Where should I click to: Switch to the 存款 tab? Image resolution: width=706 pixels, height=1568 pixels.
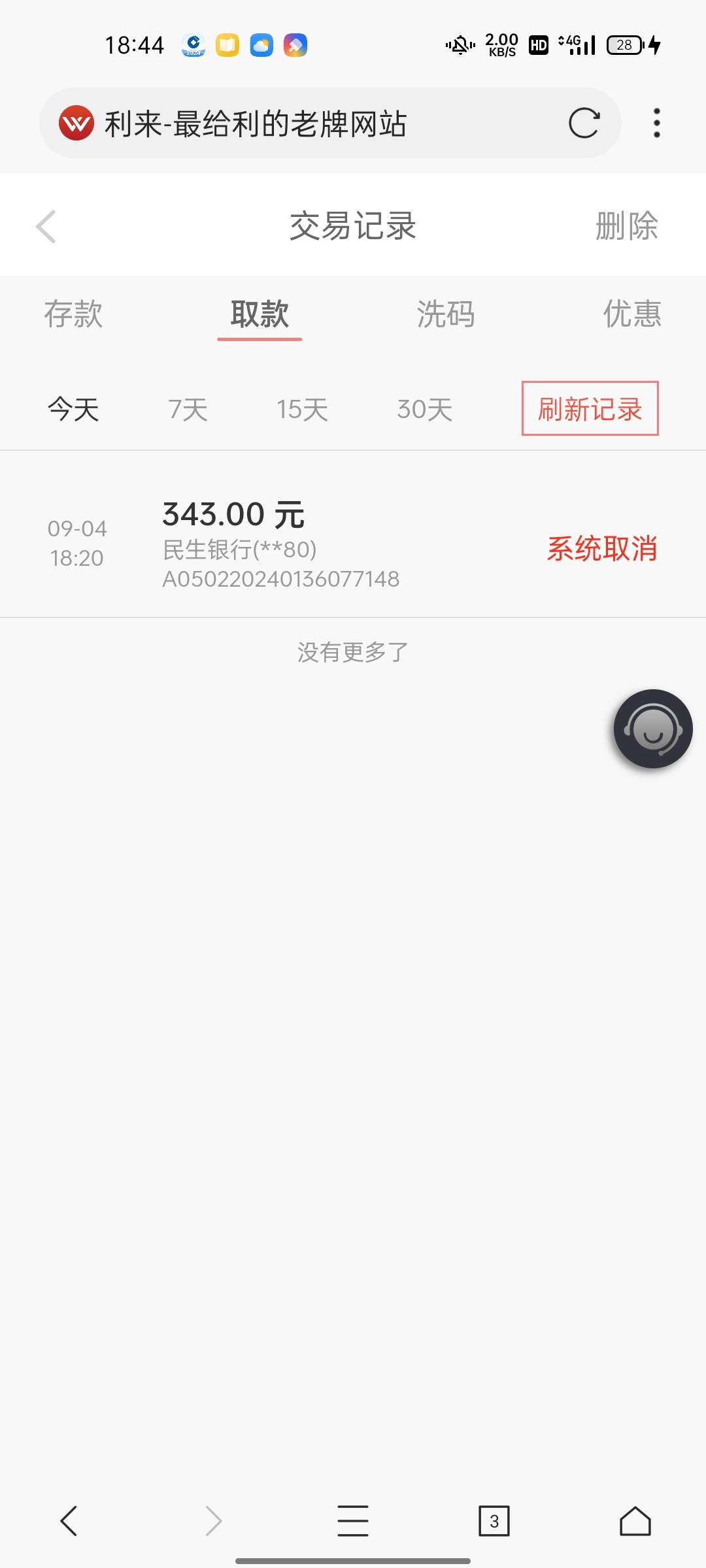[73, 314]
